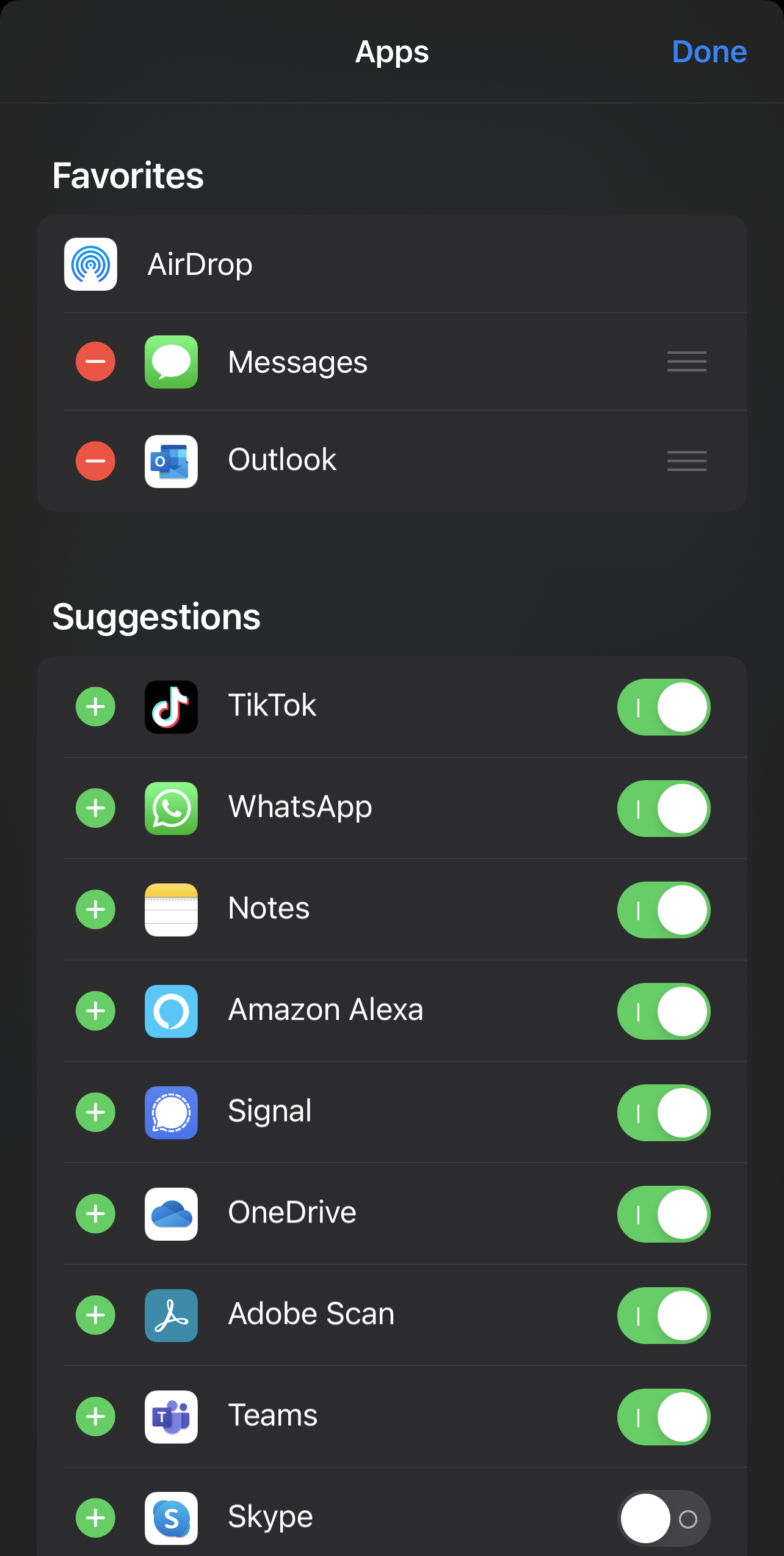Switch off Teams in suggestions
Image resolution: width=784 pixels, height=1556 pixels.
664,1417
